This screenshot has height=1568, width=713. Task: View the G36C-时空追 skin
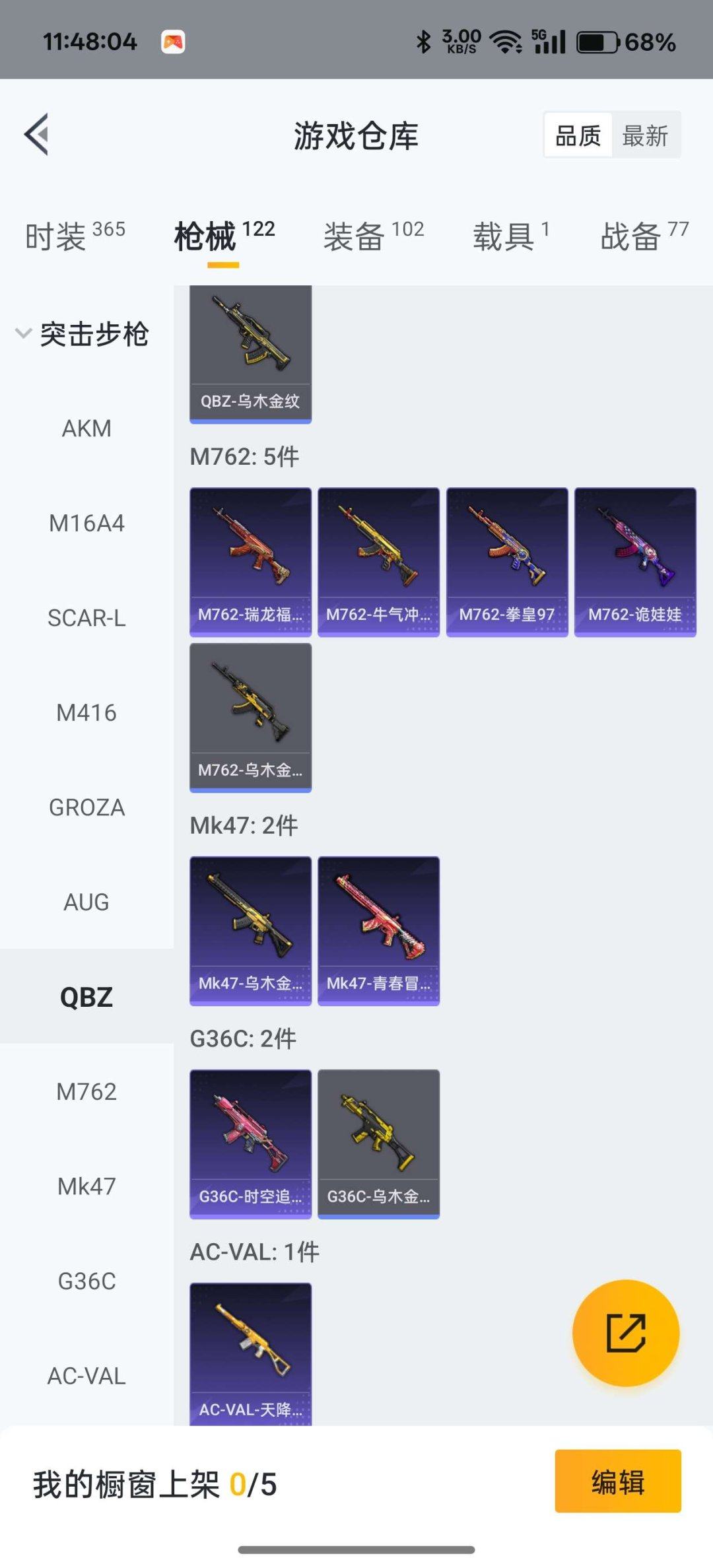250,1143
